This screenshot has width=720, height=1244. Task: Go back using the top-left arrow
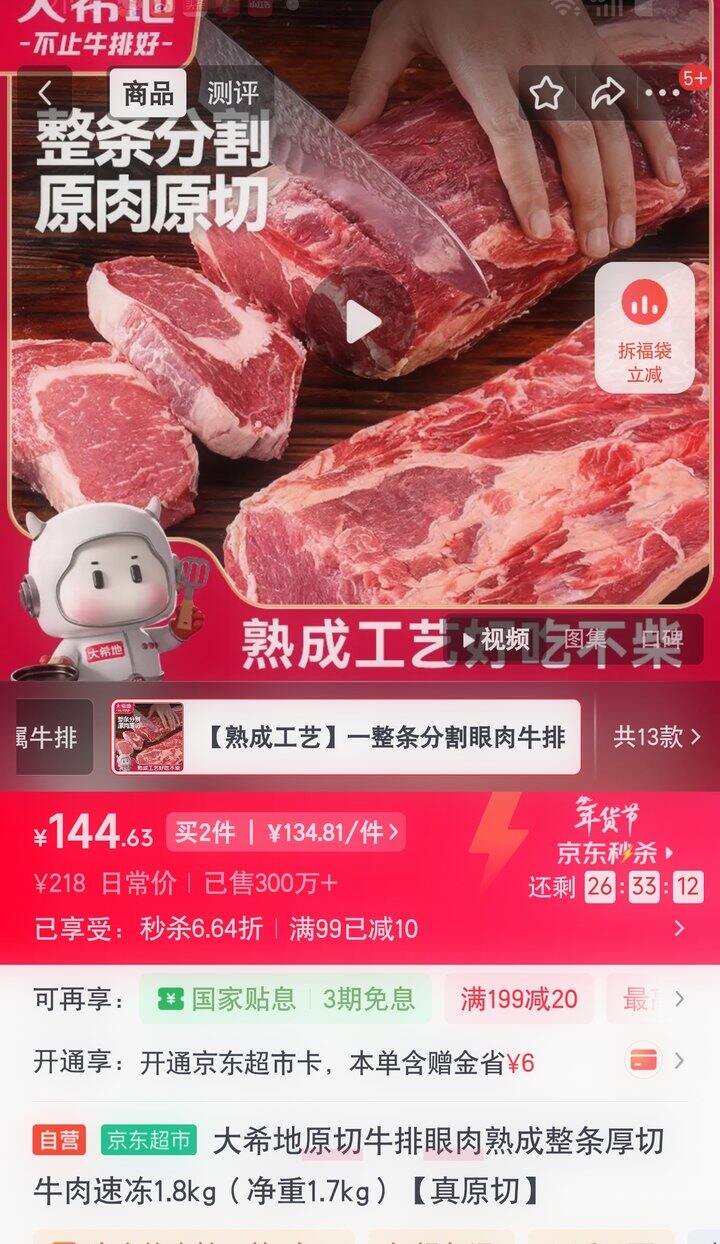coord(45,93)
